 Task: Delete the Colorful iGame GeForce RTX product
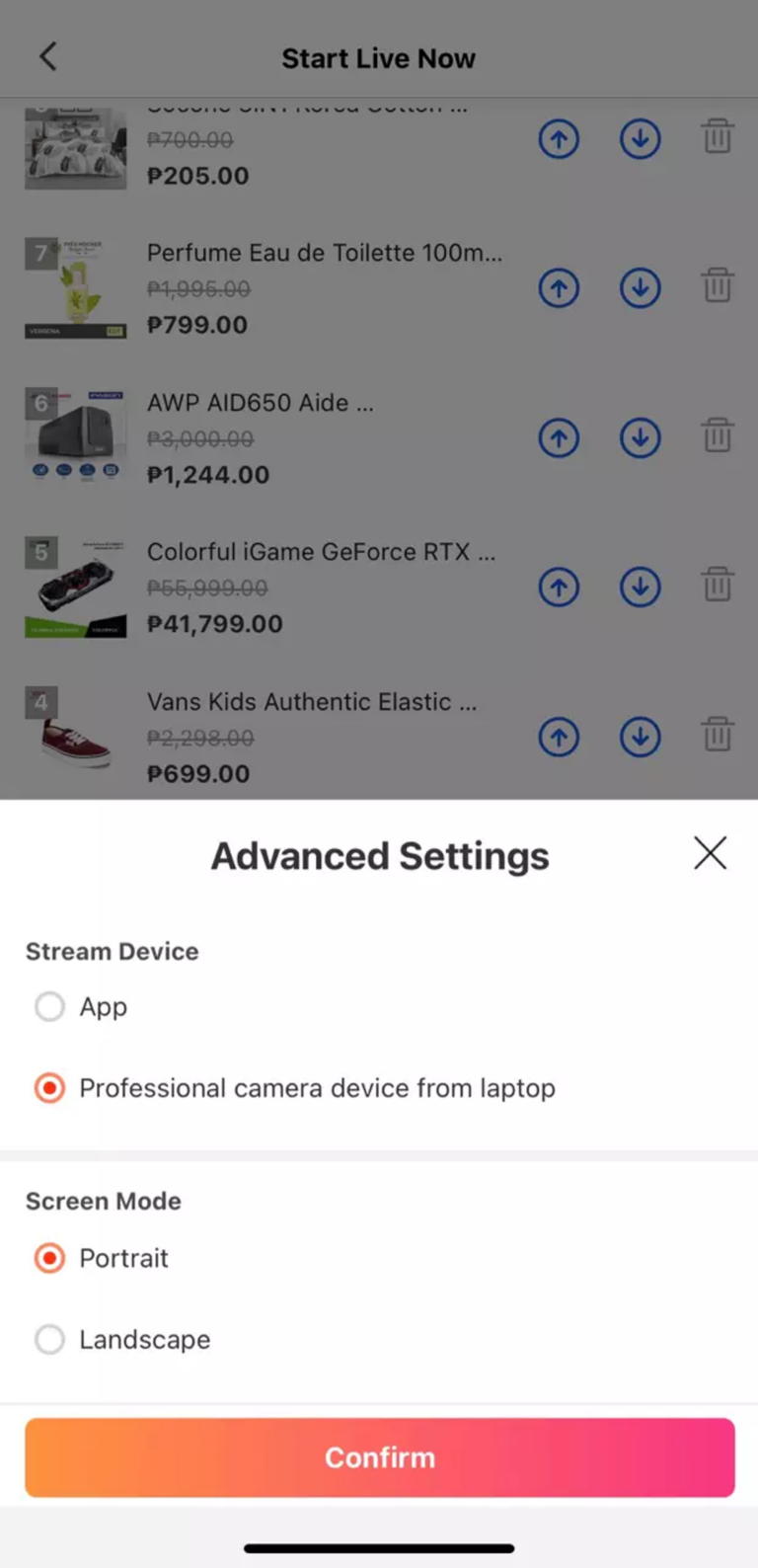click(717, 588)
